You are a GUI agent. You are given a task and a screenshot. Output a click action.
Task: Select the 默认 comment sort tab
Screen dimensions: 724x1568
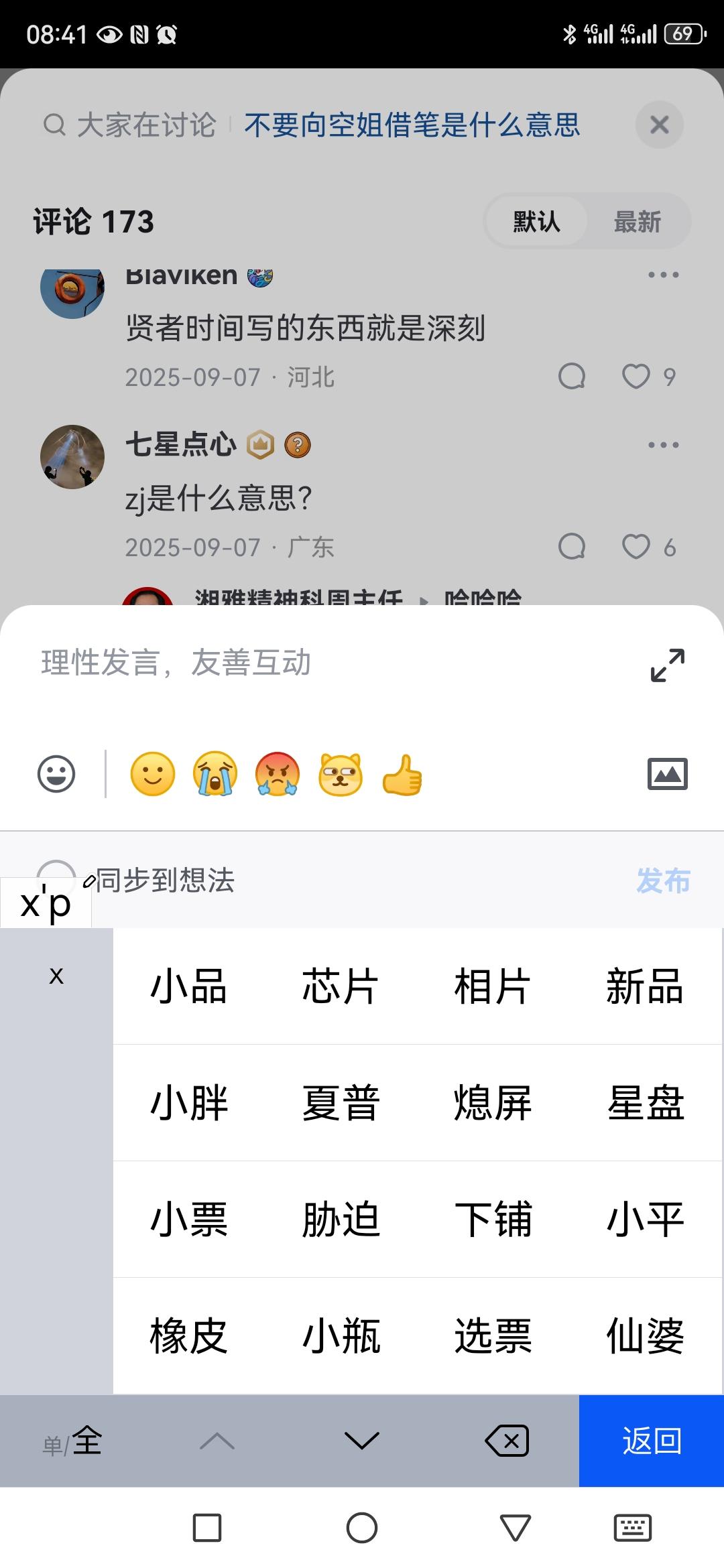536,221
